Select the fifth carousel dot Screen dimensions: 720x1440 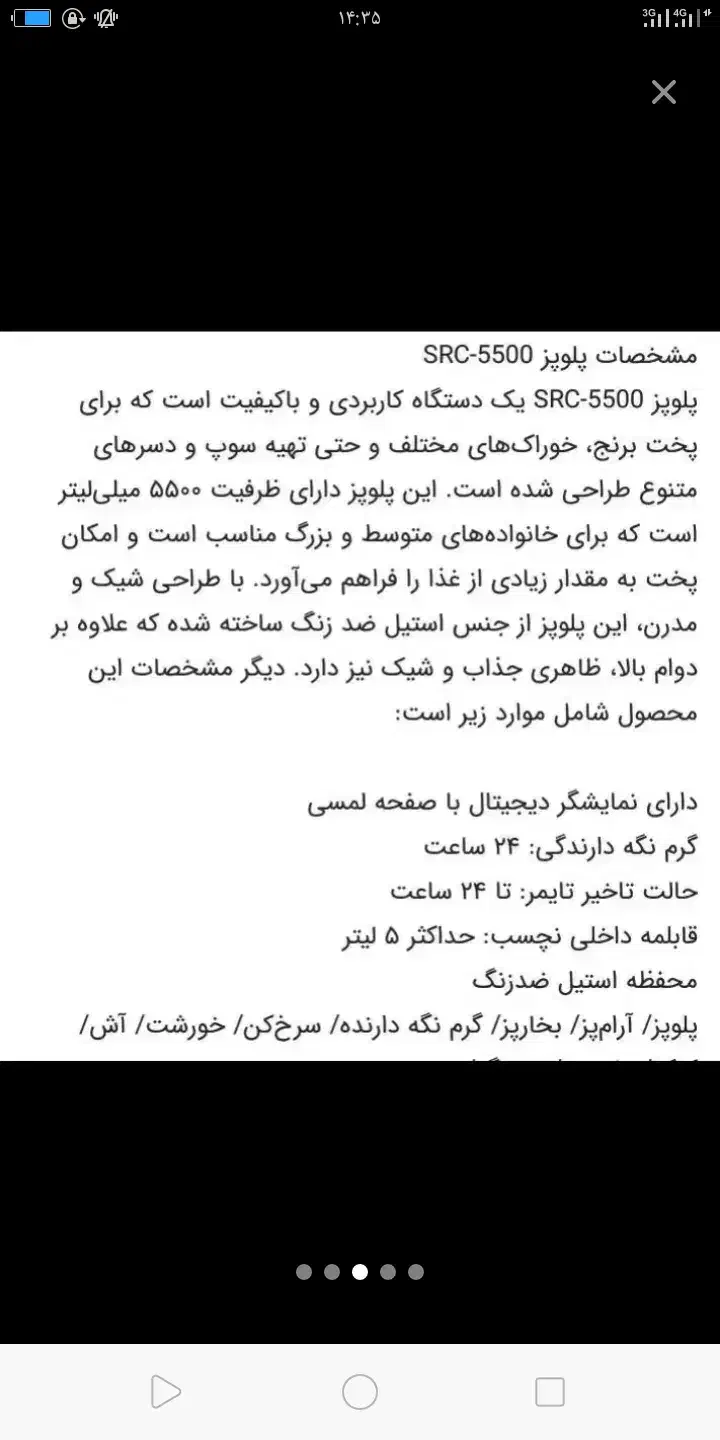pos(417,1272)
